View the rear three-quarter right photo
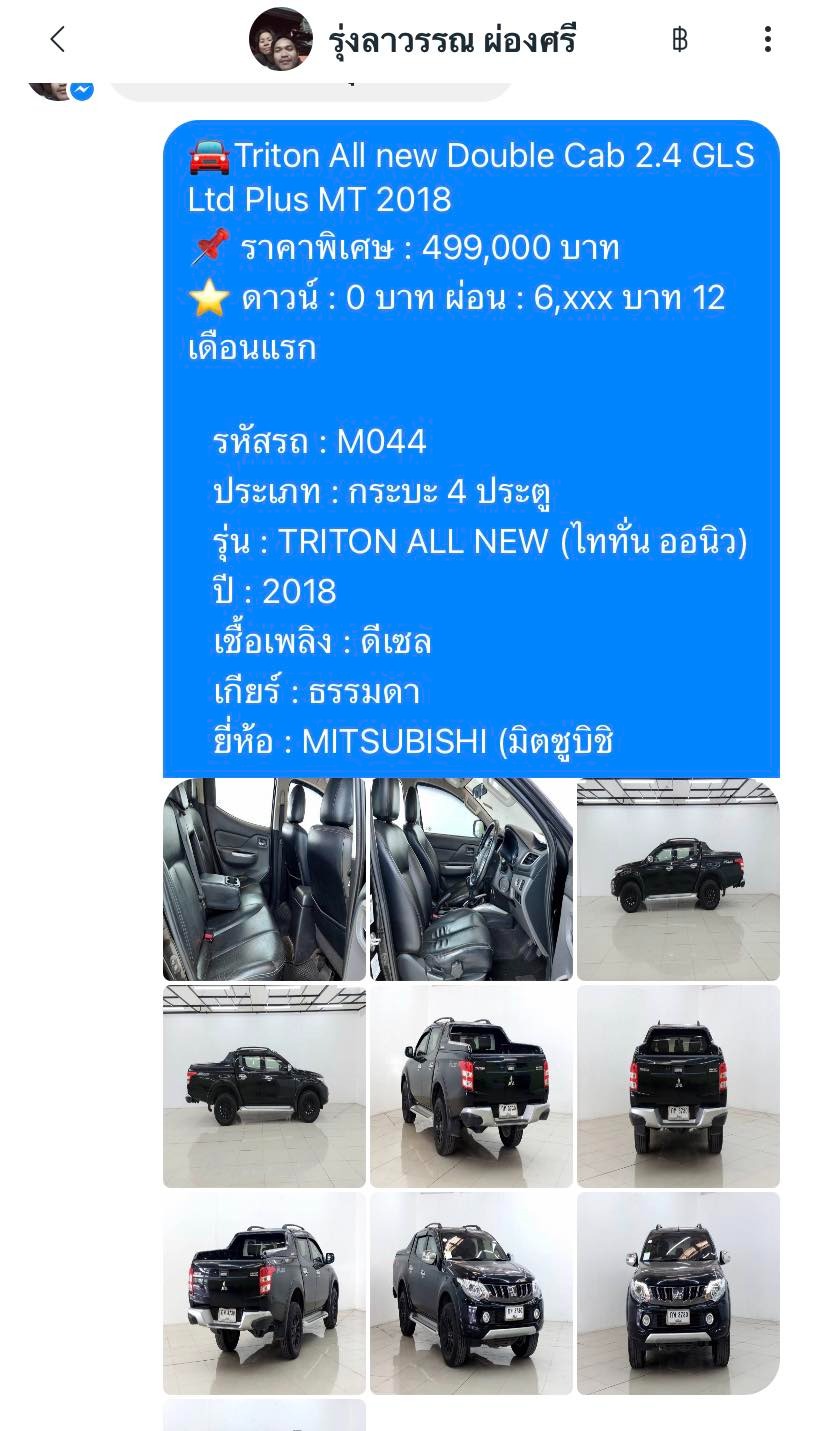Screen dimensions: 828x1431 pos(264,1293)
